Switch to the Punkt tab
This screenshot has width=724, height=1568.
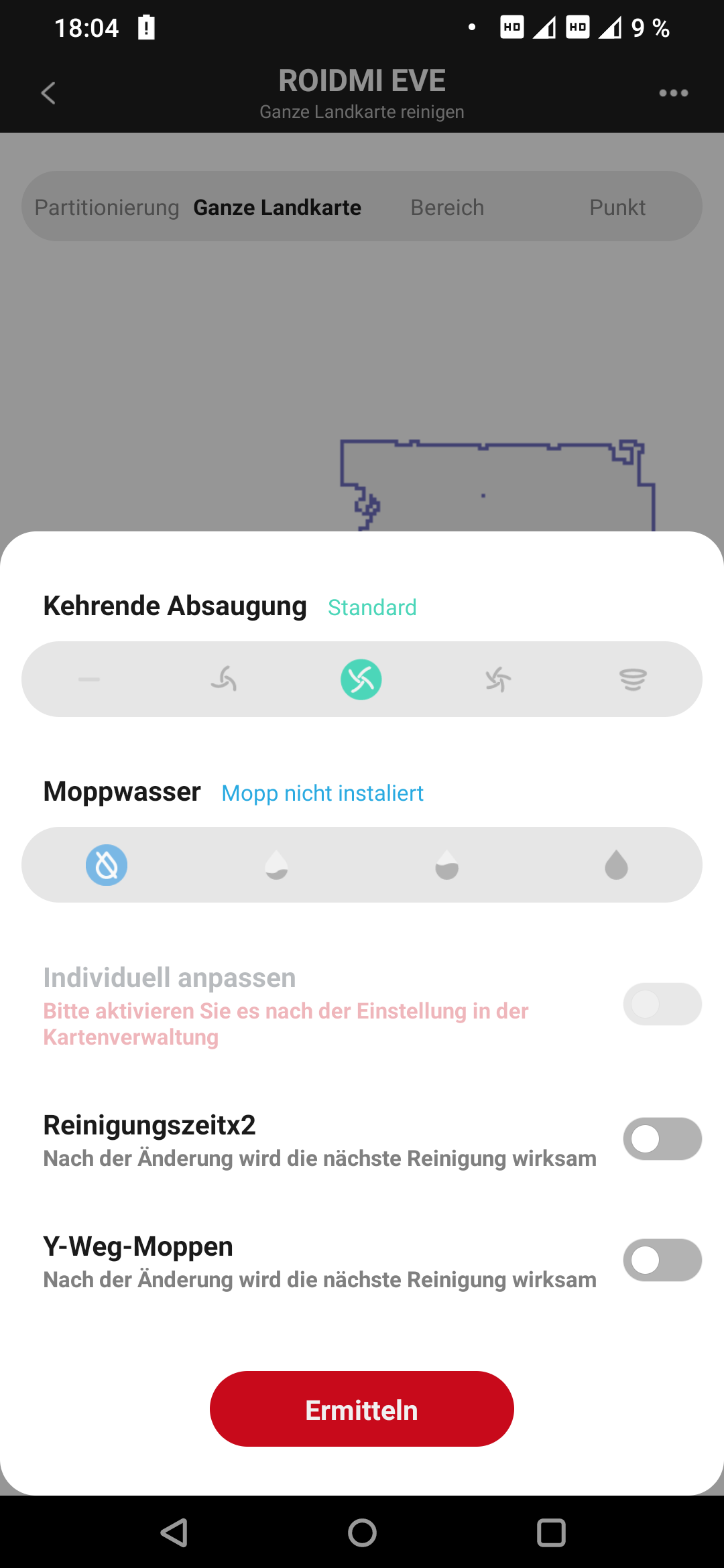(617, 207)
